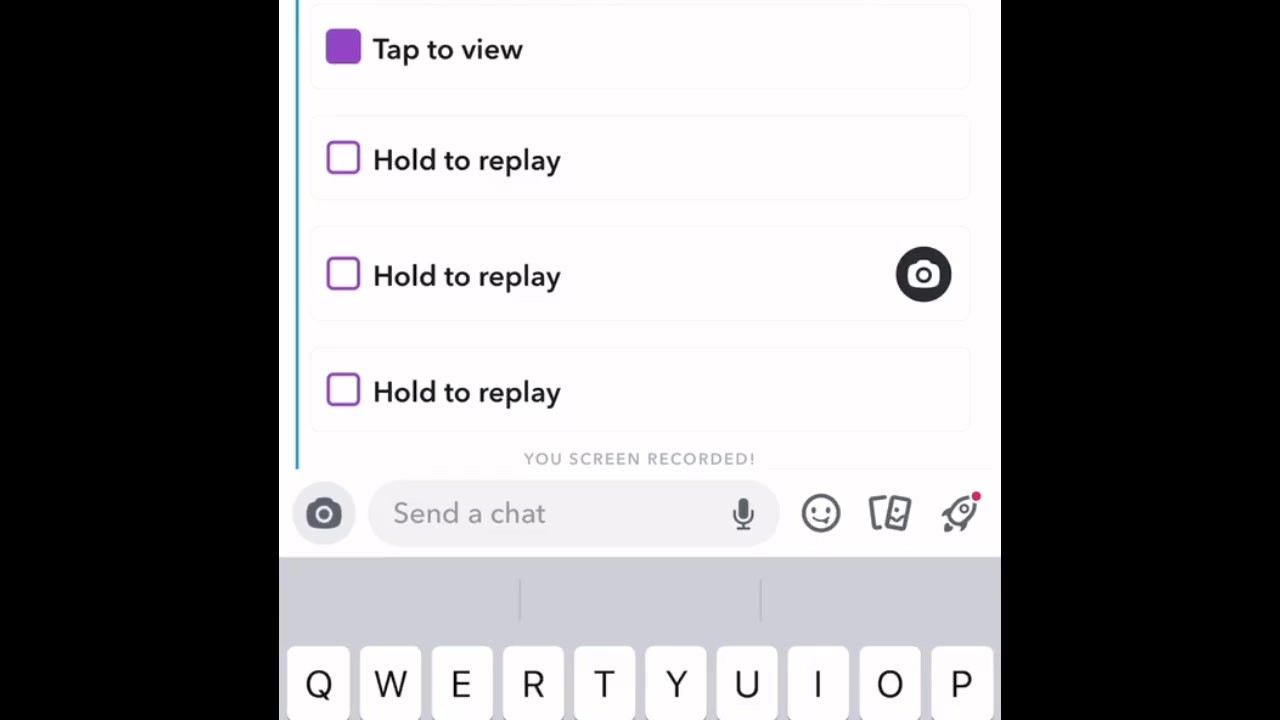The width and height of the screenshot is (1280, 720).
Task: Launch the rocket games and minis
Action: coord(960,514)
